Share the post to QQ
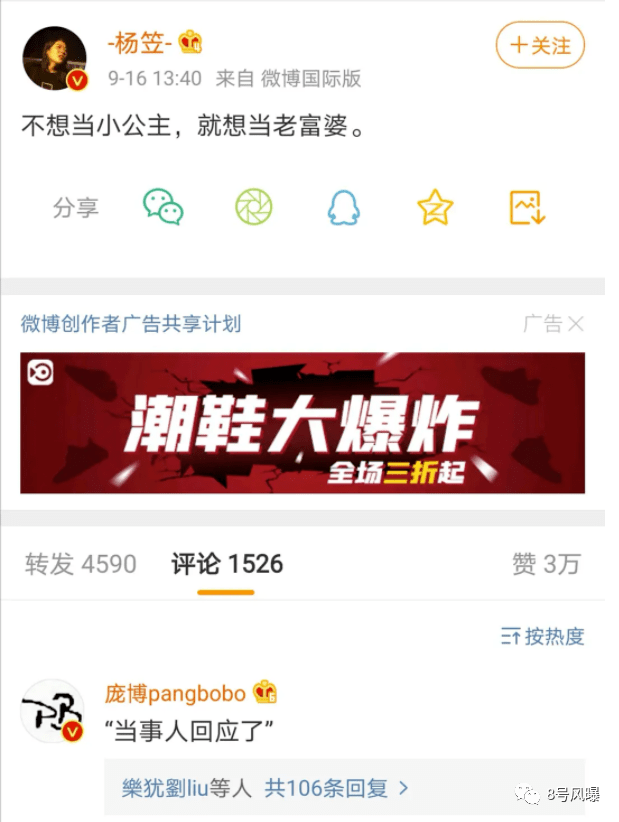Viewport: 619px width, 822px height. [x=344, y=207]
